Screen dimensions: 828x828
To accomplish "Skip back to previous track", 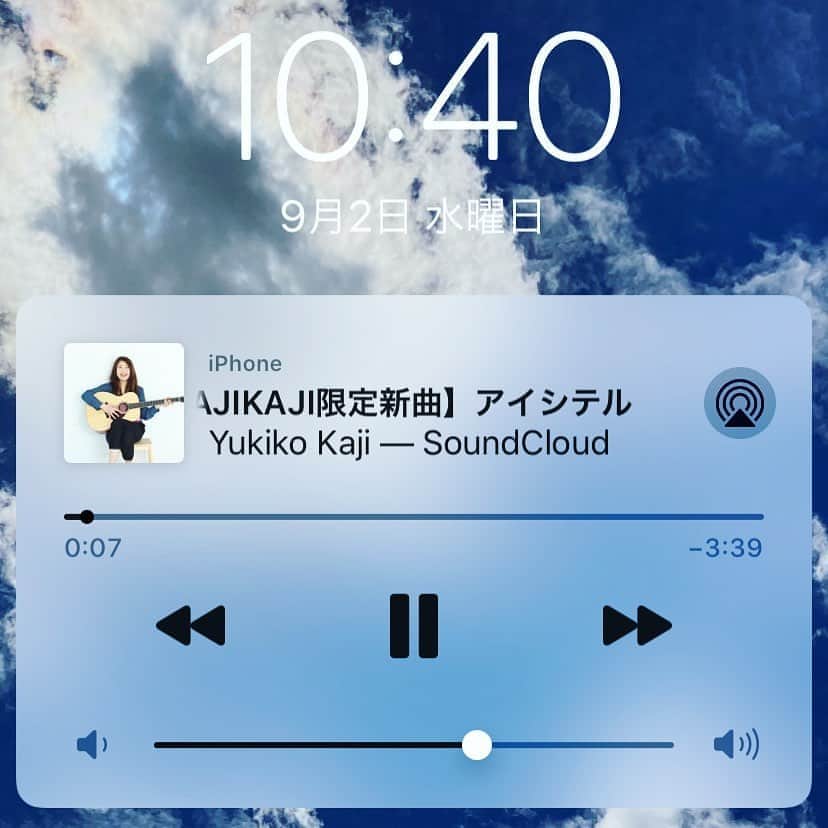I will 191,626.
